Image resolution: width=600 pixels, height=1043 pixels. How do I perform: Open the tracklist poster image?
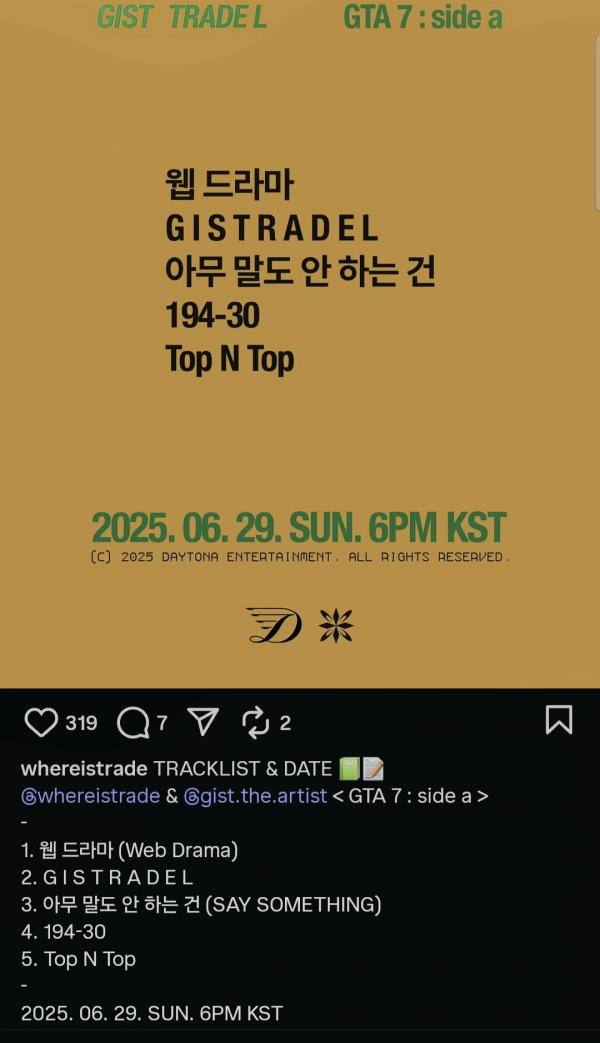[300, 340]
